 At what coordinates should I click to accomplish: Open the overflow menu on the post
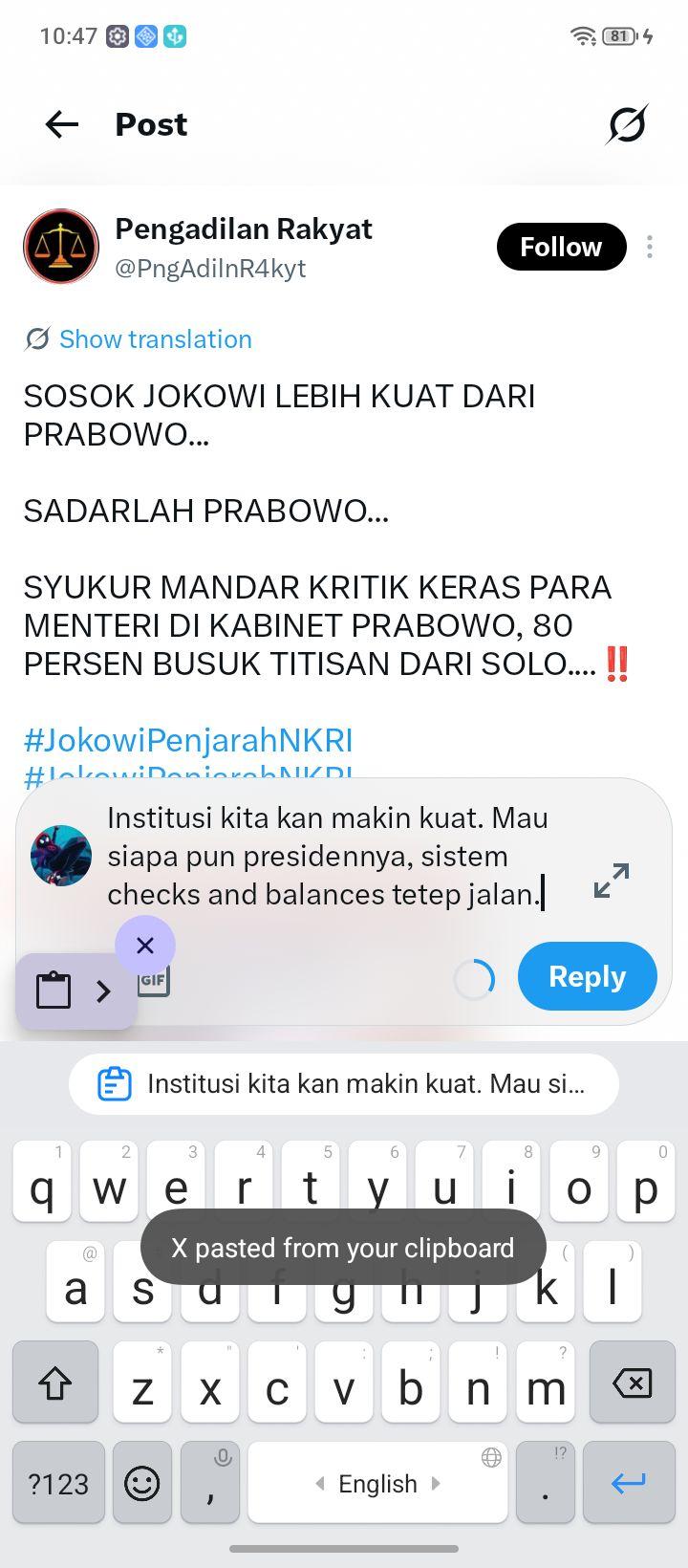pyautogui.click(x=650, y=247)
